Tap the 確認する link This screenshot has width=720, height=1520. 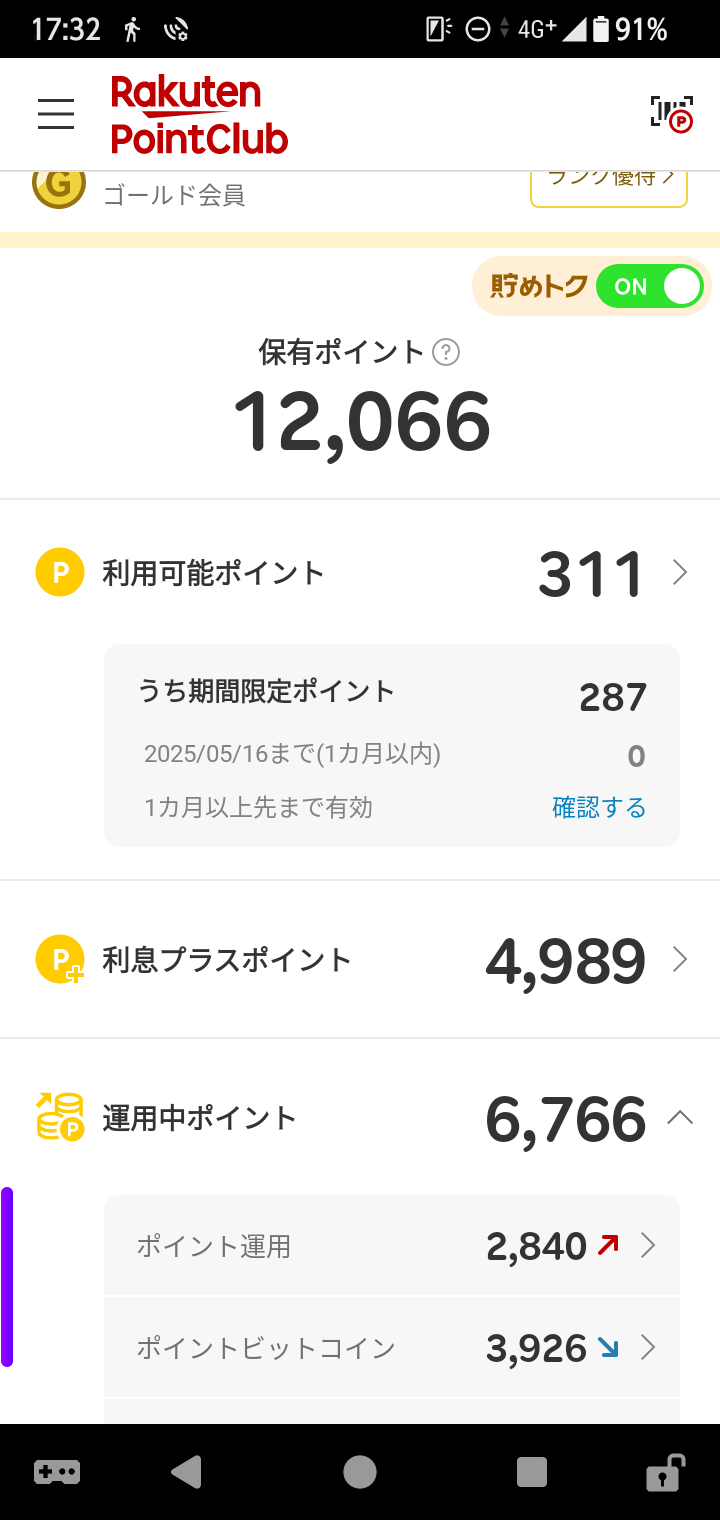[599, 807]
